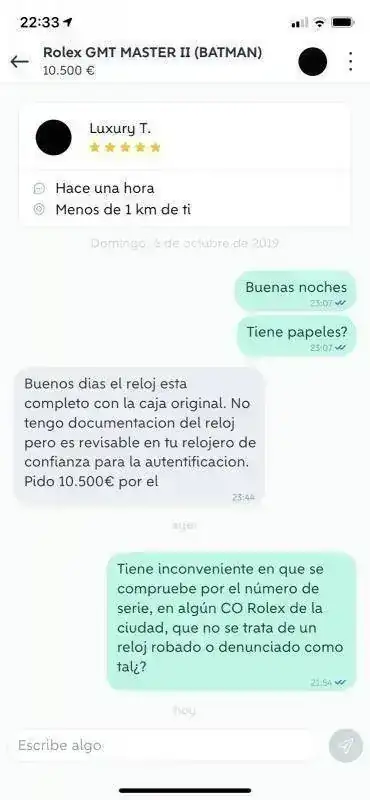Open the Rolex GMT MASTER II listing header

(153, 61)
